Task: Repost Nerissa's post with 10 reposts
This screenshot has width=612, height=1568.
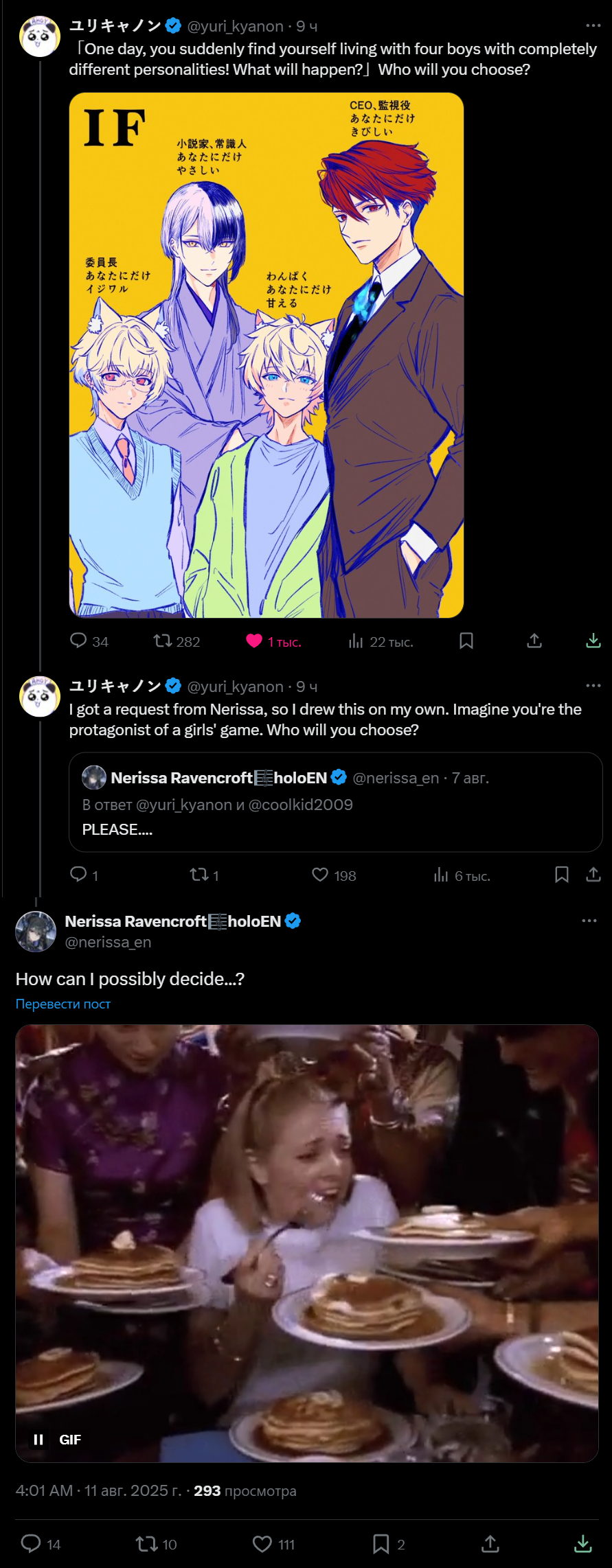Action: point(146,1544)
